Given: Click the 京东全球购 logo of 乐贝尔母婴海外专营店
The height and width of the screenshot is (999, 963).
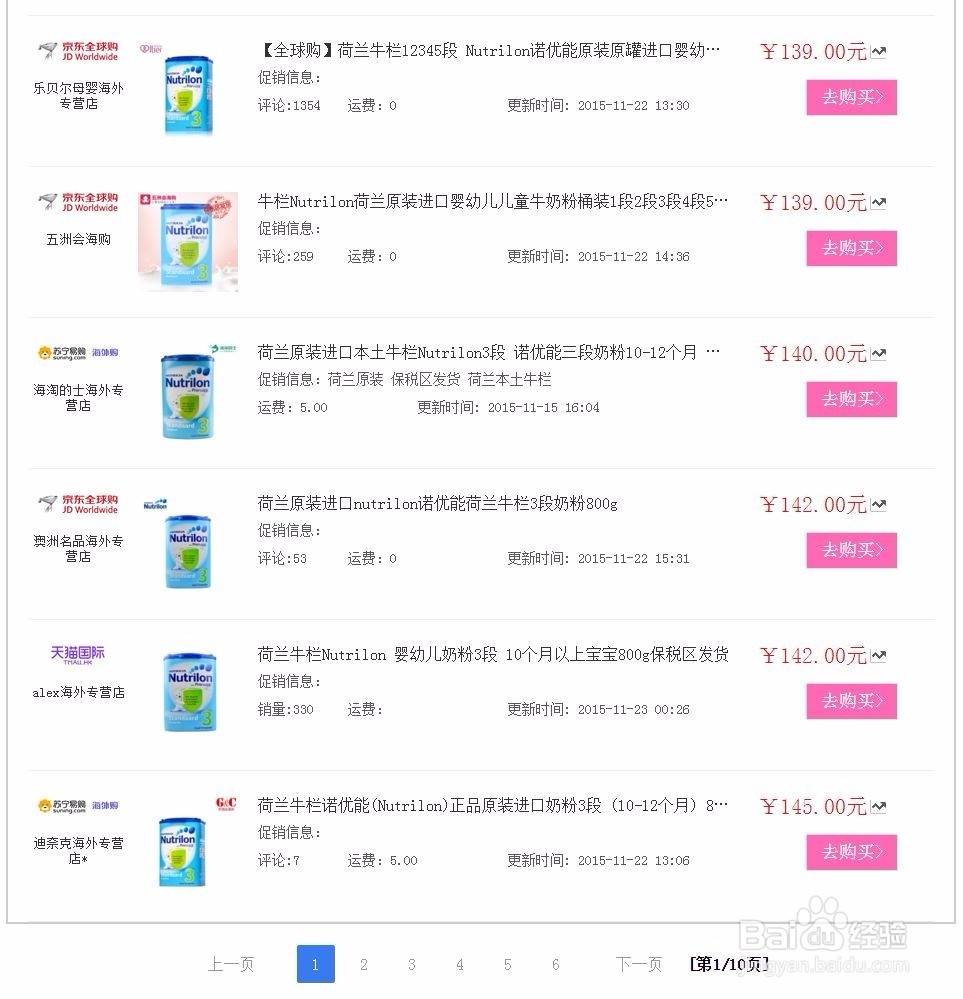Looking at the screenshot, I should coord(77,49).
